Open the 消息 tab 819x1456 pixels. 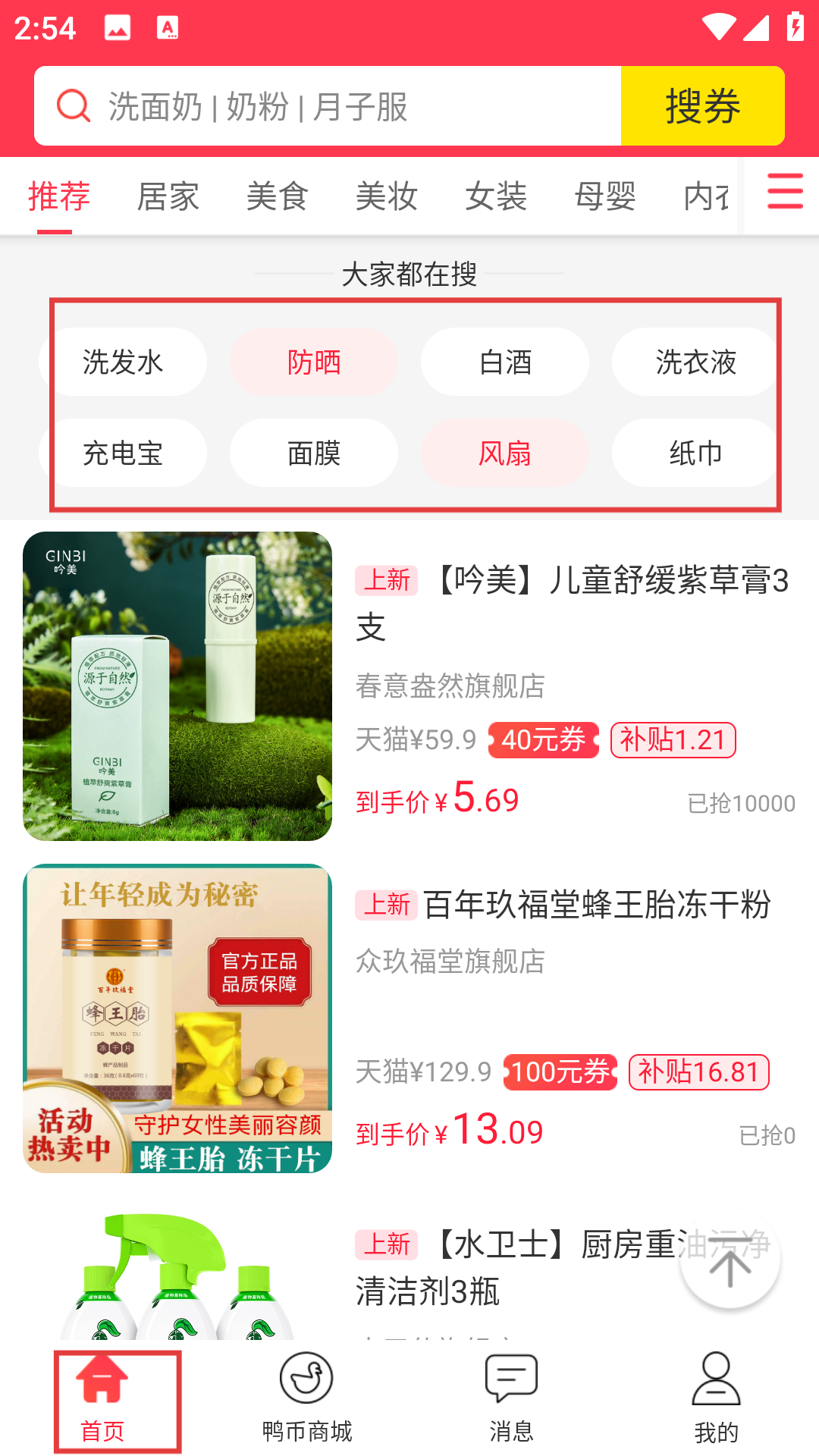click(x=512, y=1398)
